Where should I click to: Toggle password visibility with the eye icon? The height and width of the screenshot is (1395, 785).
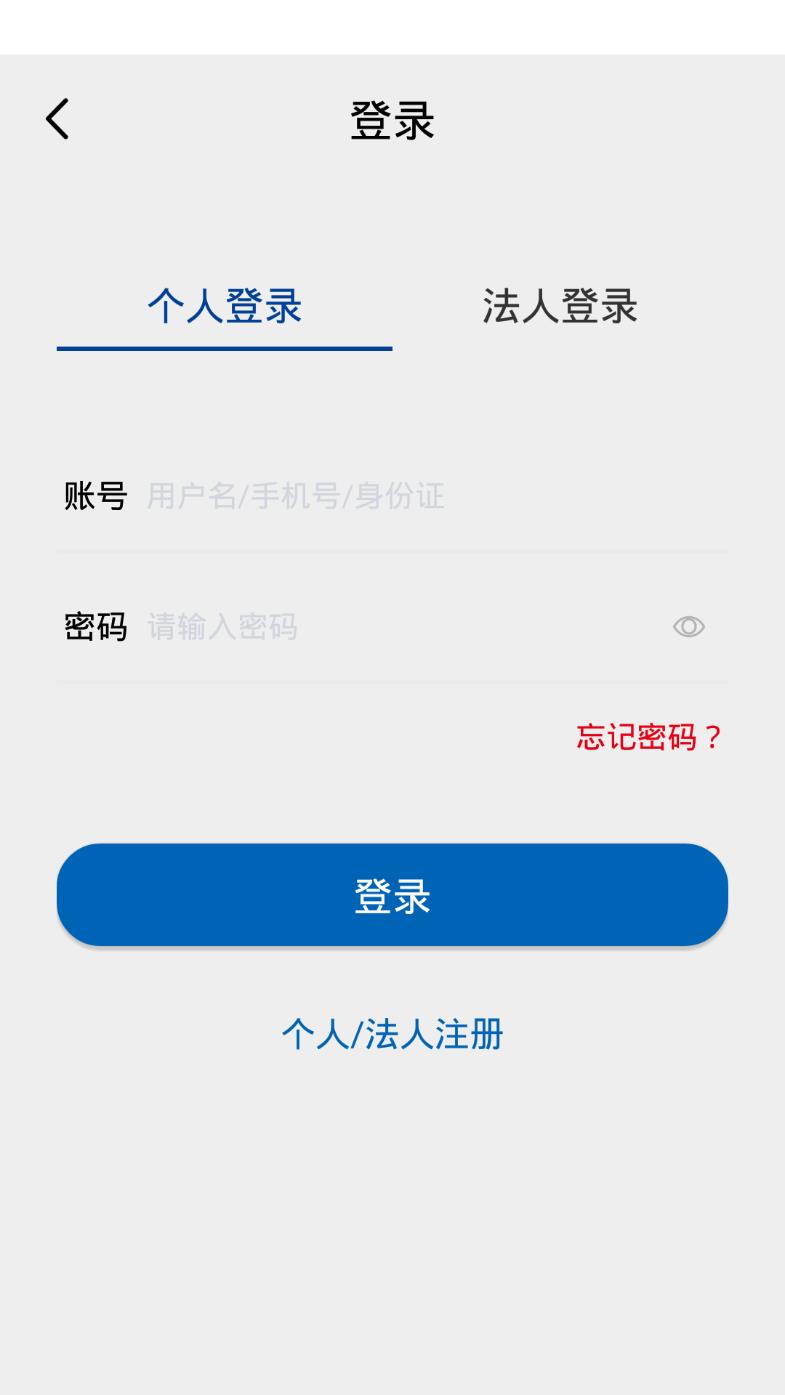pyautogui.click(x=689, y=626)
